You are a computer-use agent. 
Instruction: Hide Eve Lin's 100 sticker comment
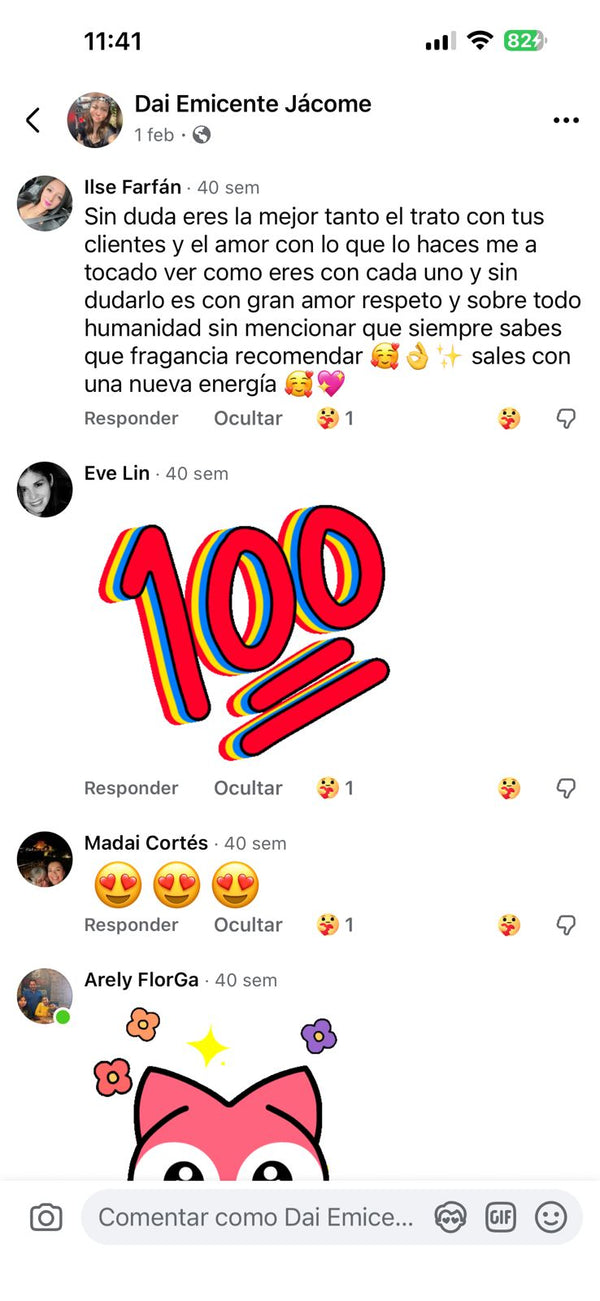(x=248, y=788)
